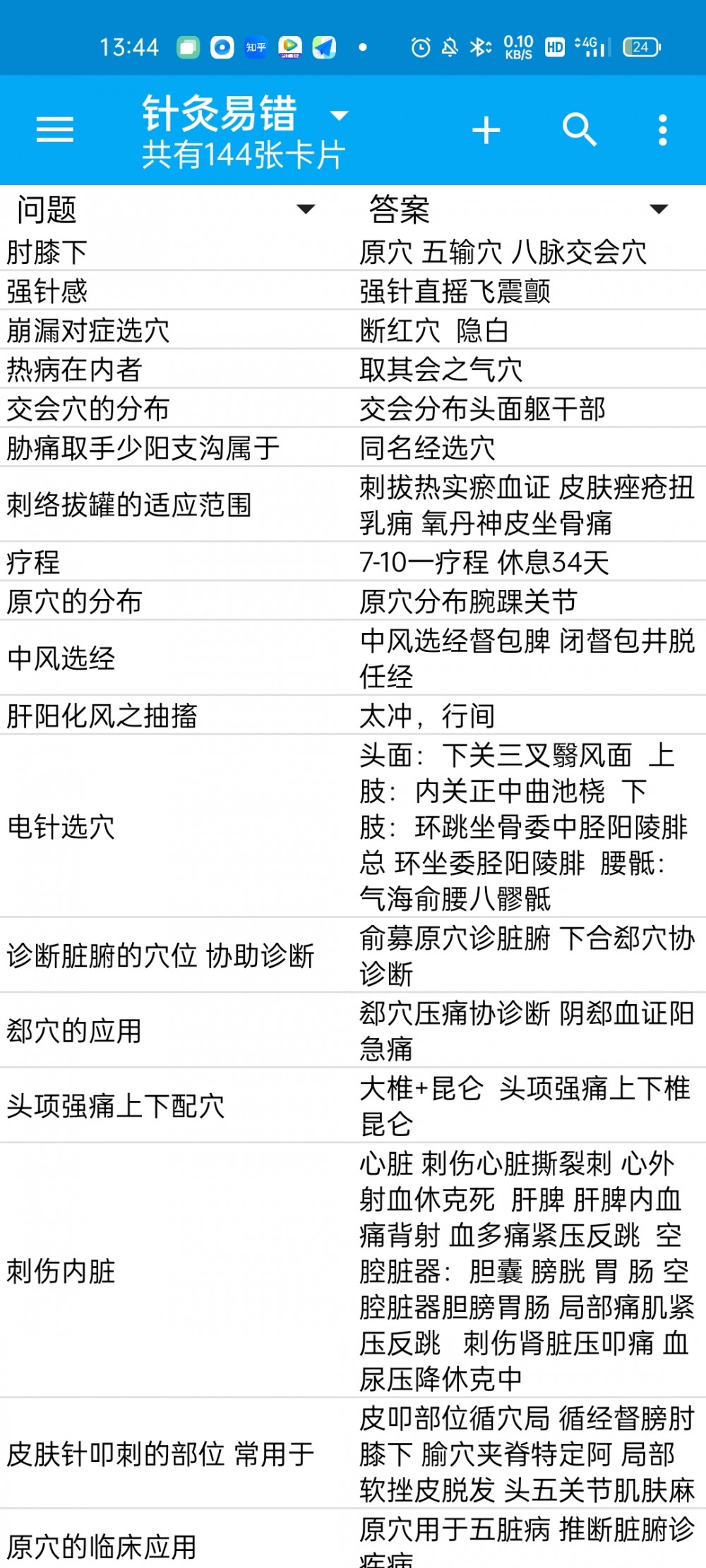Open the 疗程 card
The image size is (706, 1568).
click(x=353, y=562)
